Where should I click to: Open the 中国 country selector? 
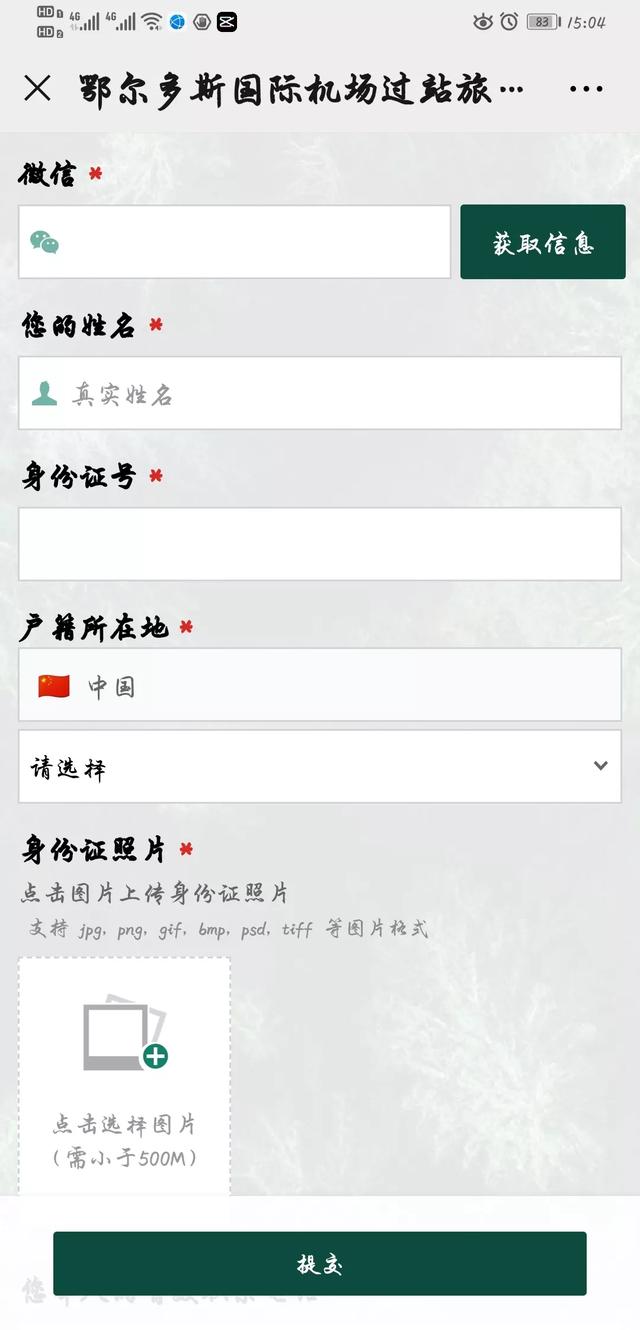coord(320,685)
